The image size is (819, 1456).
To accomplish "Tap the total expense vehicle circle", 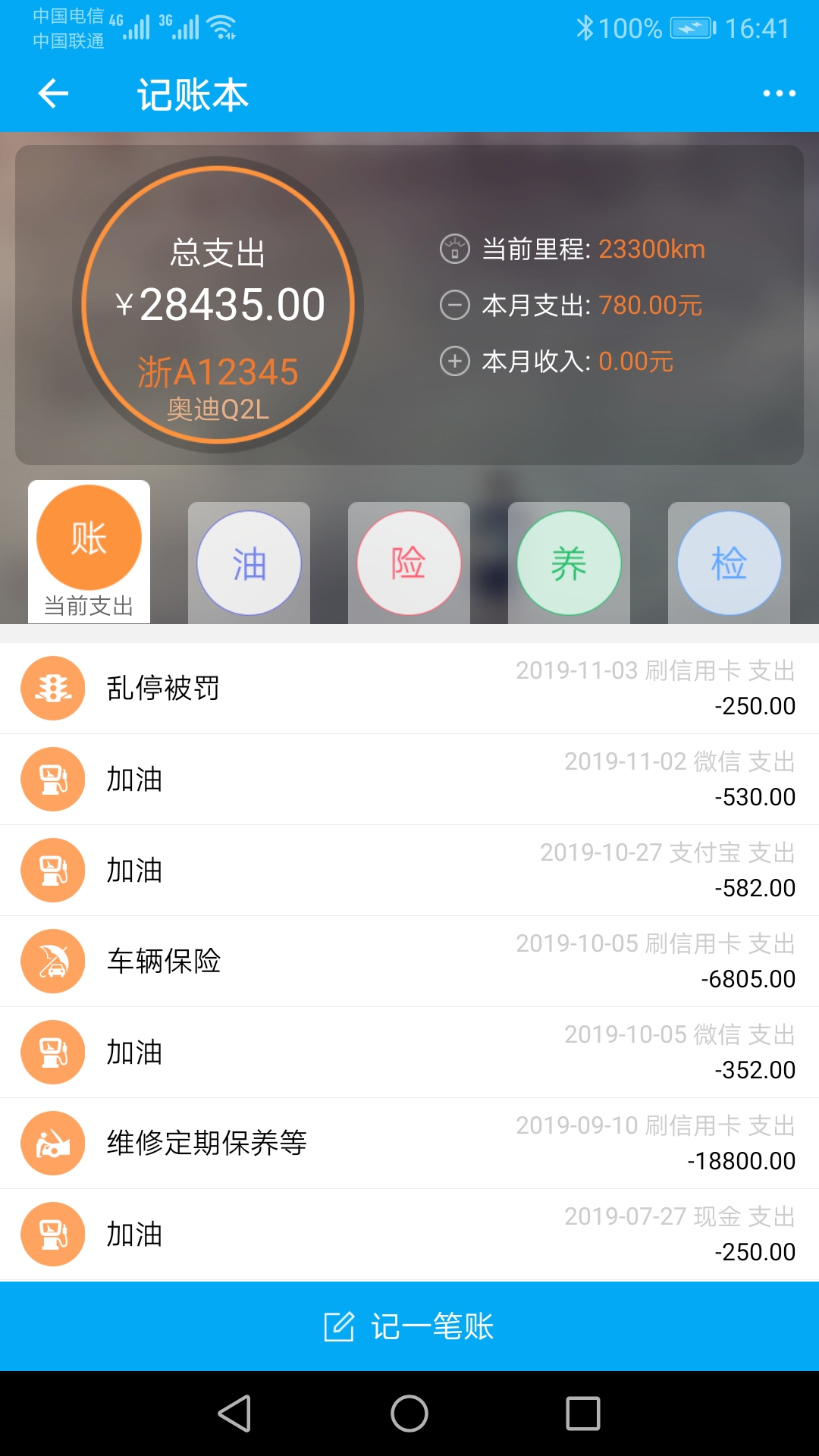I will 218,305.
